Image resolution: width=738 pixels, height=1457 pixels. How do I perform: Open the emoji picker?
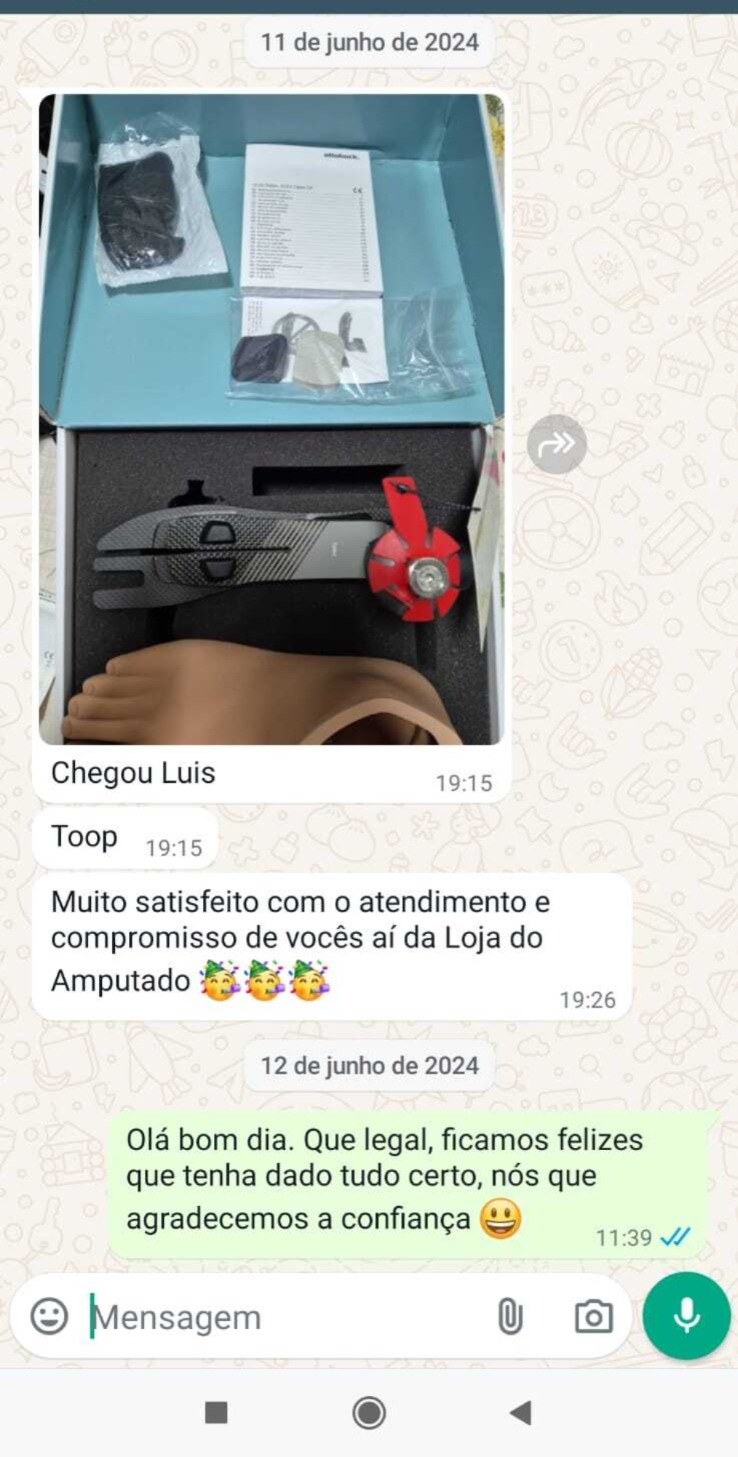pyautogui.click(x=49, y=1316)
